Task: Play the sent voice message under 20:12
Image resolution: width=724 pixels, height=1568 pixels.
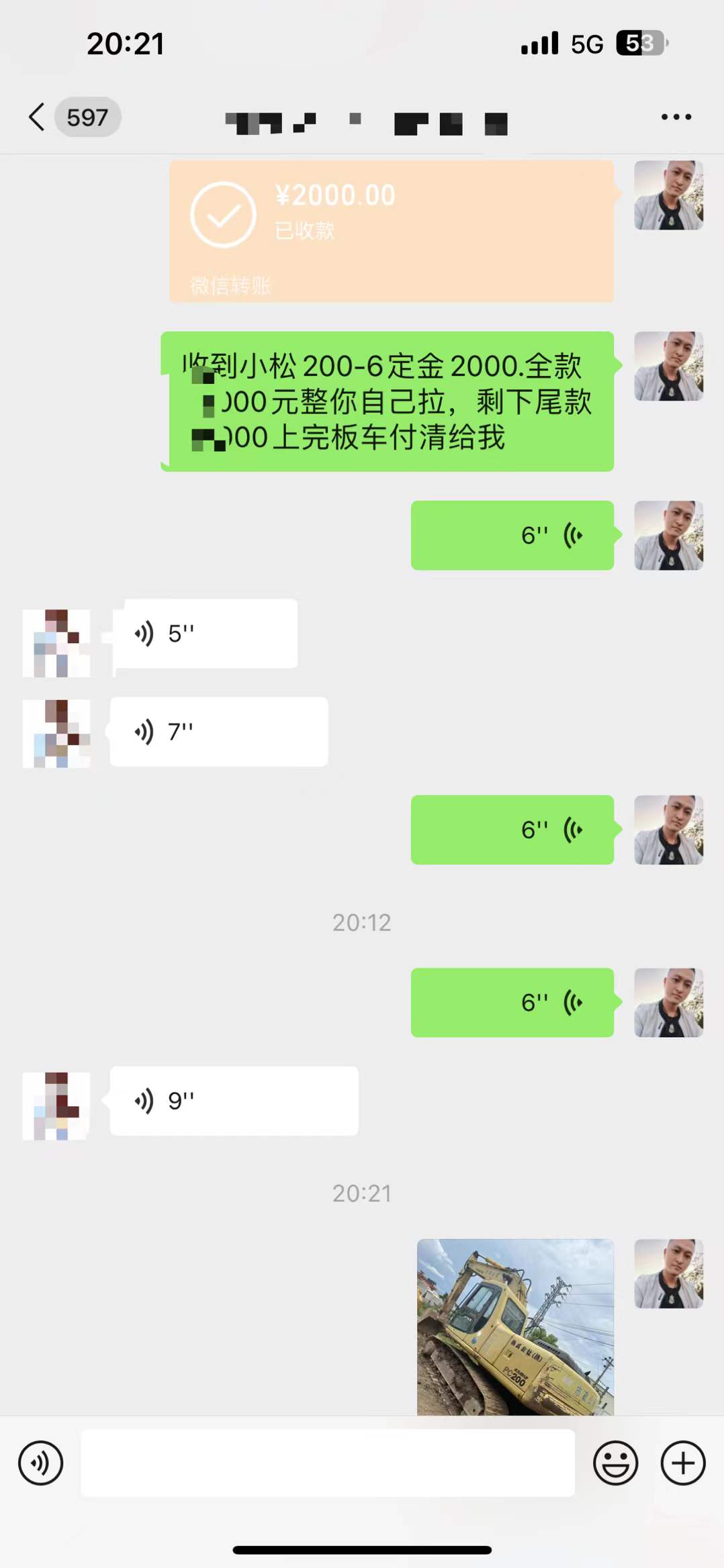Action: tap(512, 1002)
